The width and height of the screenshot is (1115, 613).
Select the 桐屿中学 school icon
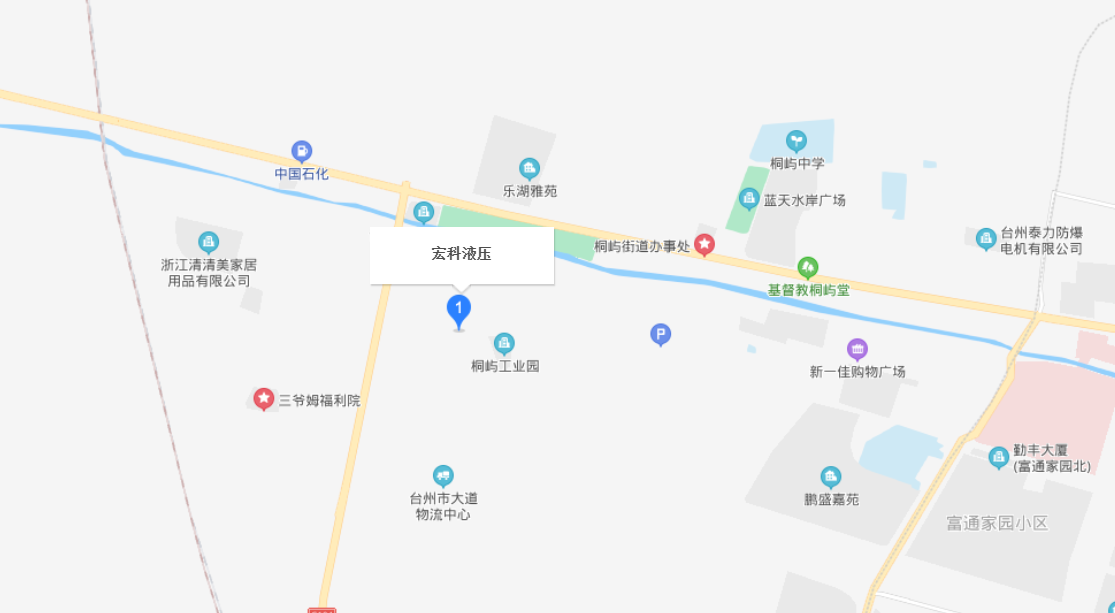click(x=796, y=140)
